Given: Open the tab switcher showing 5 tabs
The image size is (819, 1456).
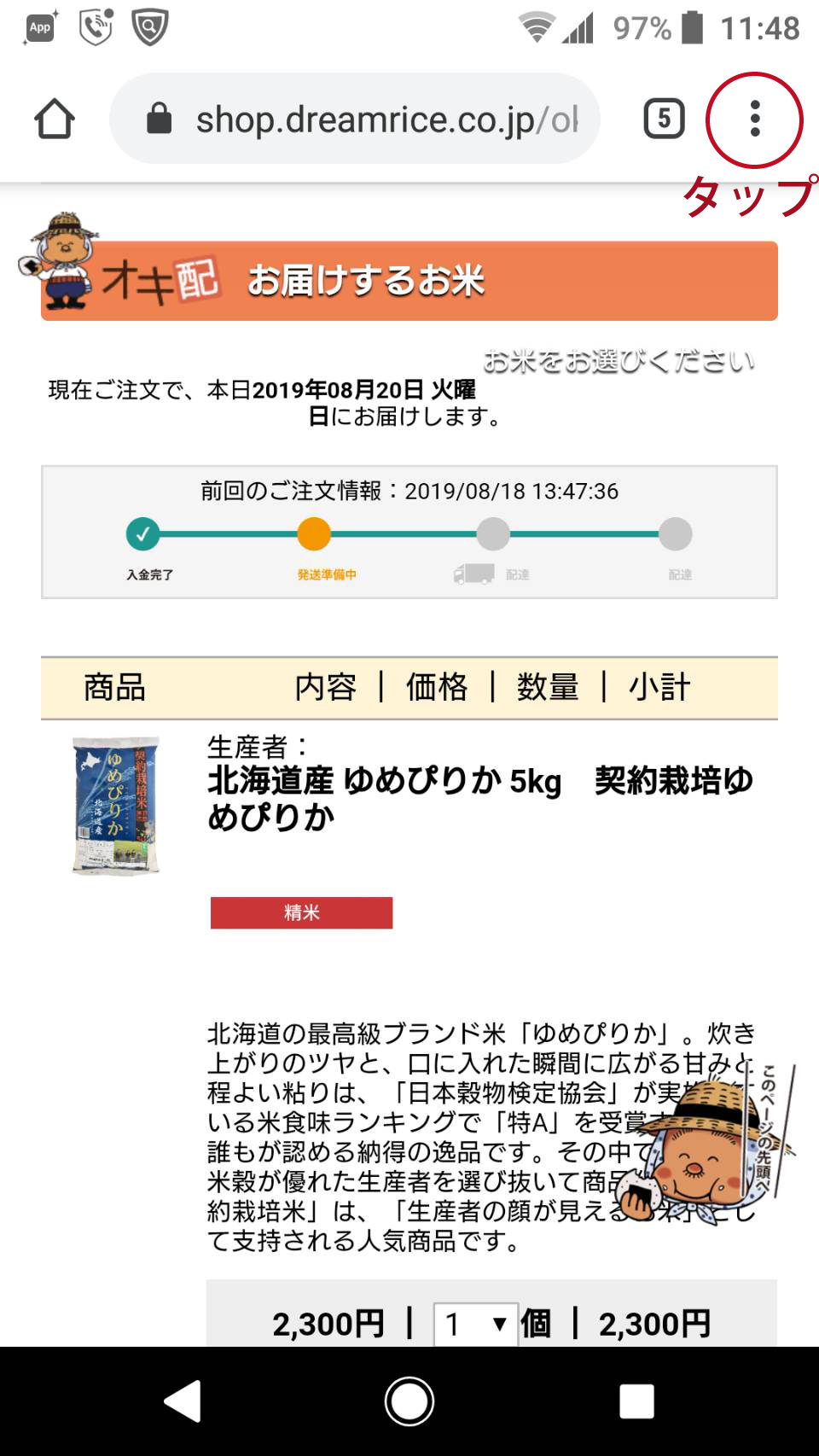Looking at the screenshot, I should [x=664, y=119].
